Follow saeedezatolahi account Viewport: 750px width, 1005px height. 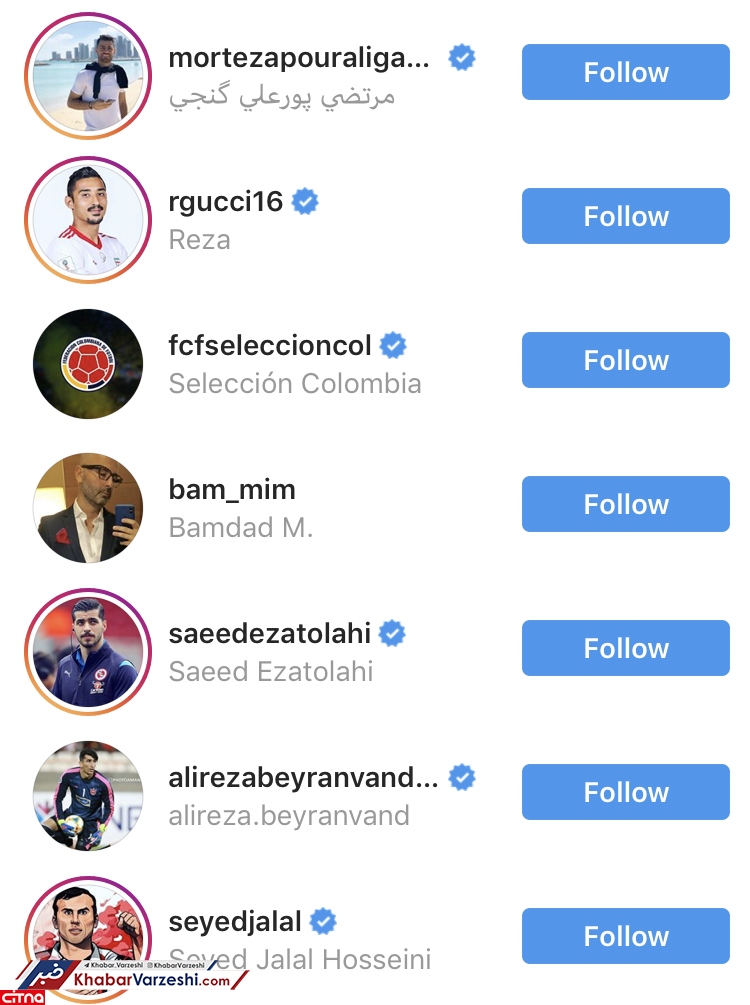pyautogui.click(x=625, y=648)
